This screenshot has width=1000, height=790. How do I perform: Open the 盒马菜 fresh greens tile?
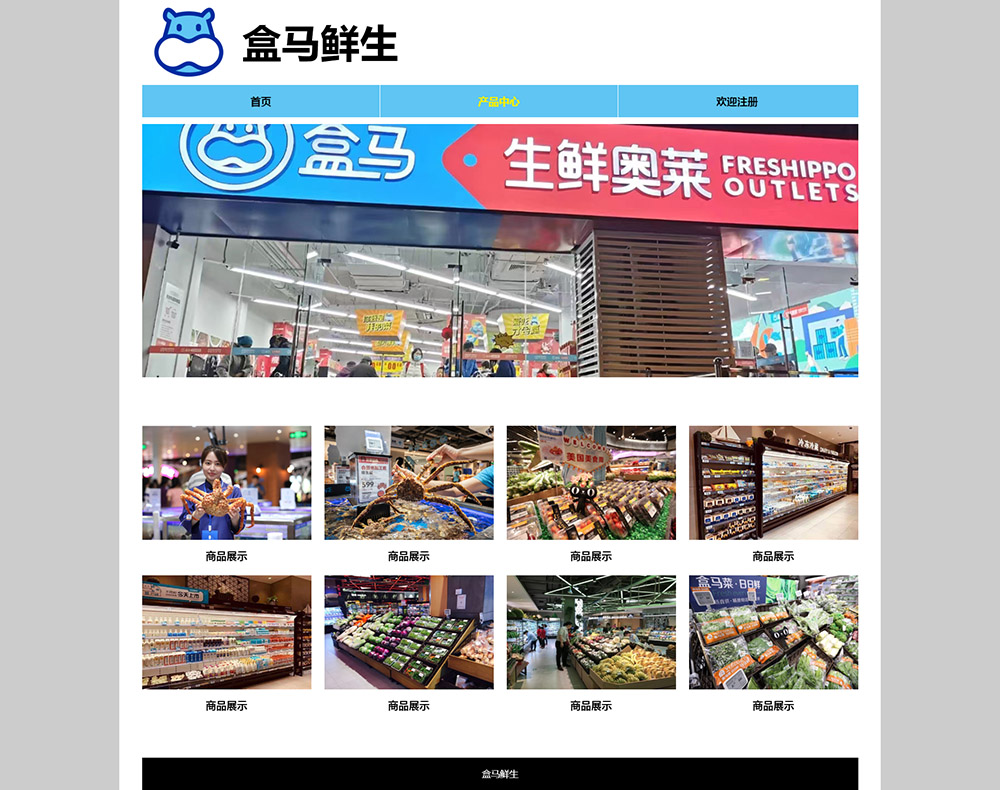click(x=773, y=632)
